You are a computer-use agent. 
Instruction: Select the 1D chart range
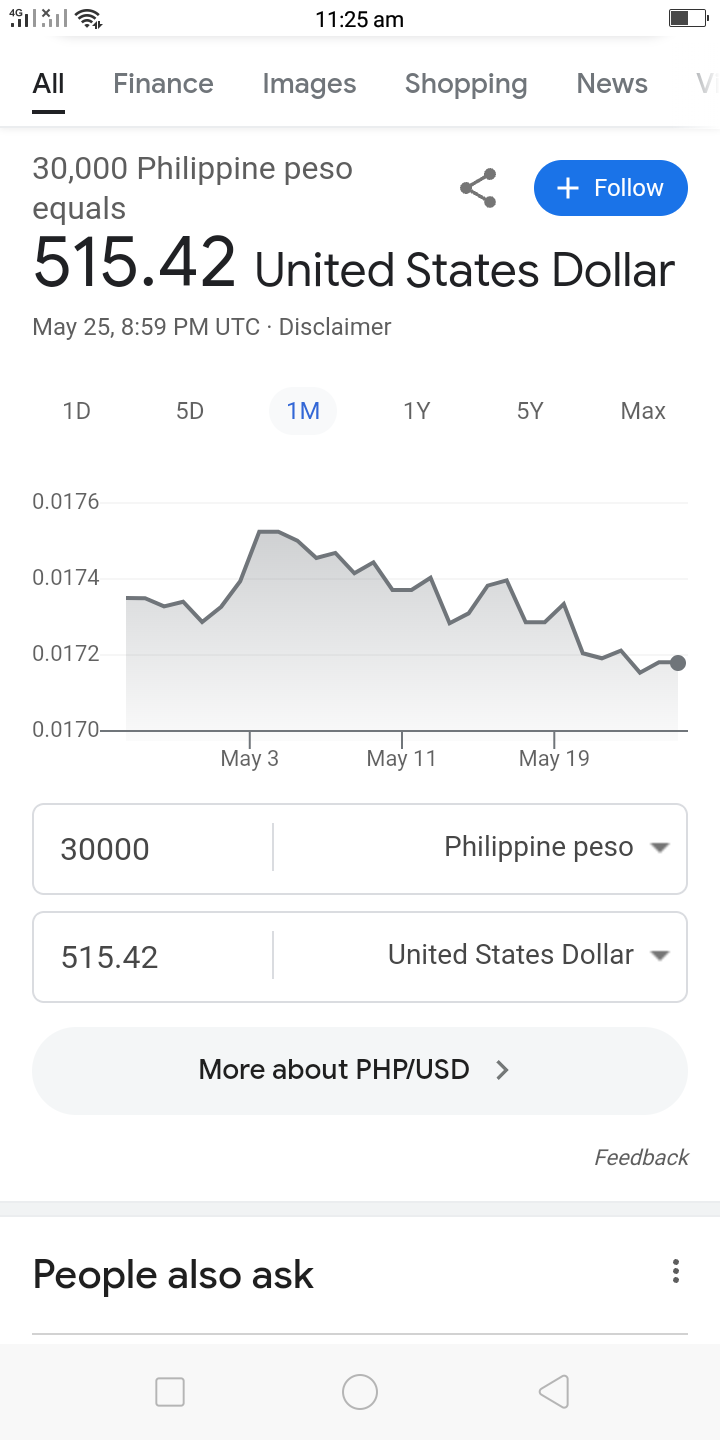coord(76,411)
